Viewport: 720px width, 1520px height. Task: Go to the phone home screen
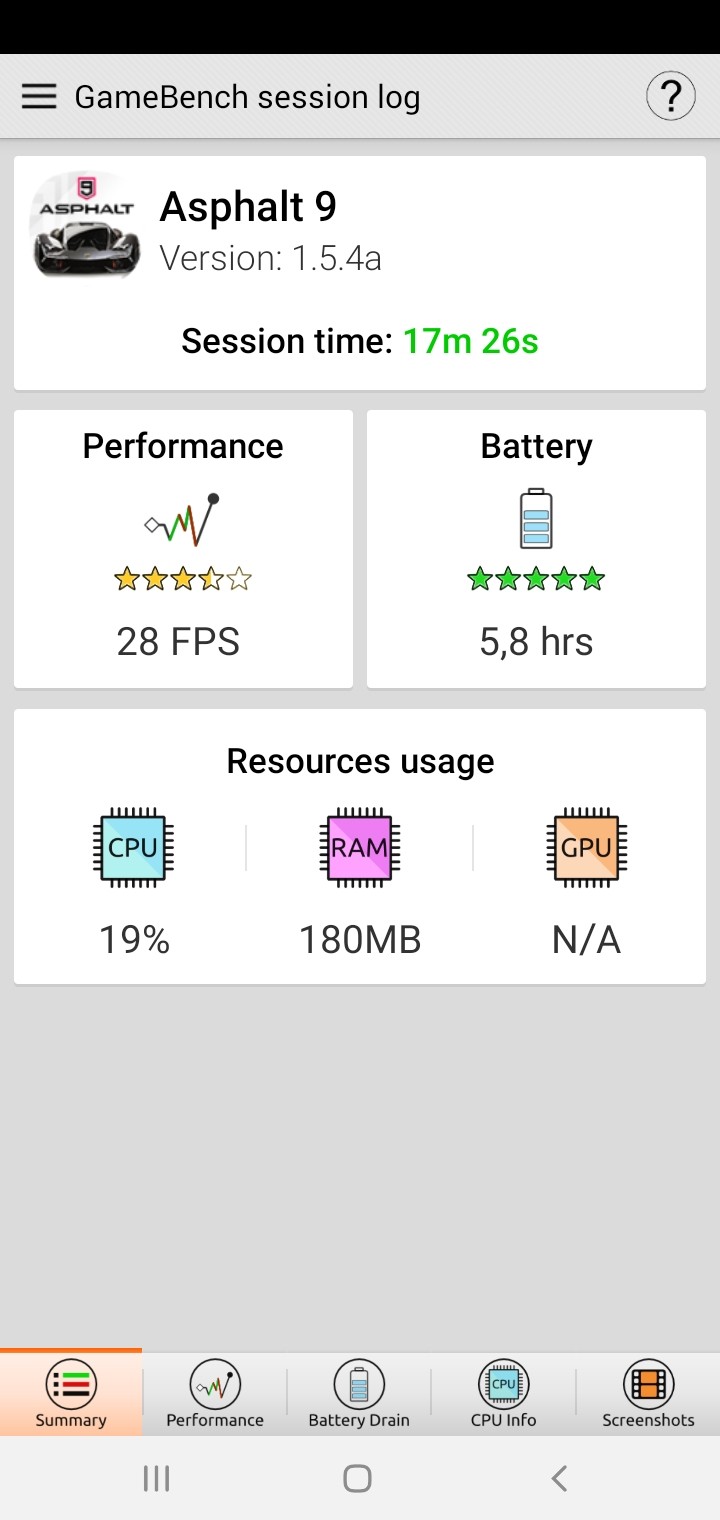pyautogui.click(x=357, y=1478)
